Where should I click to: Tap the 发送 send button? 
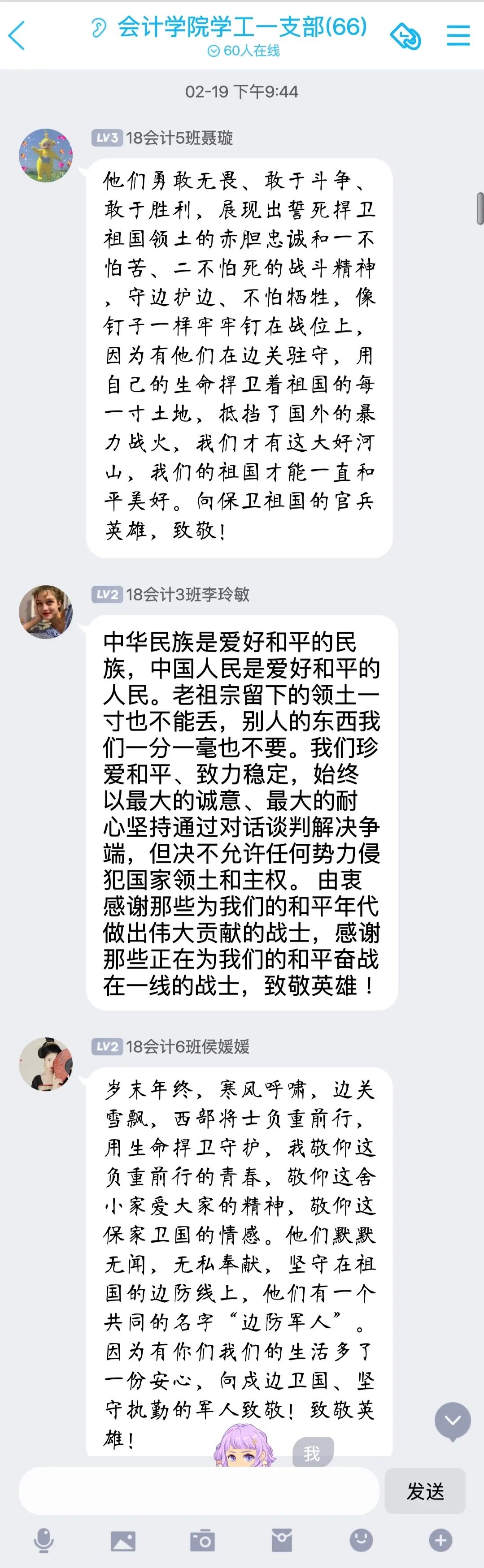[x=425, y=1490]
